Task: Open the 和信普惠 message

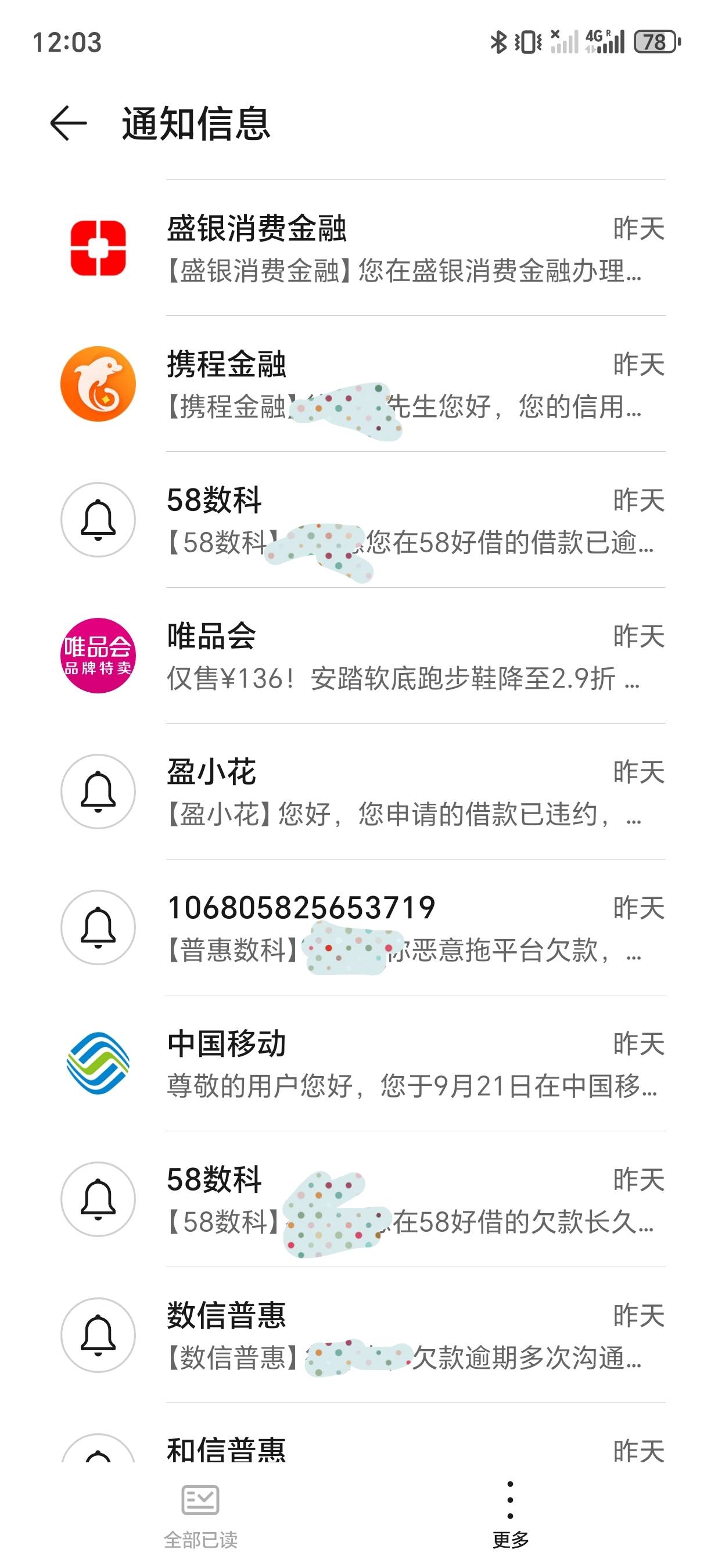Action: (x=355, y=1433)
